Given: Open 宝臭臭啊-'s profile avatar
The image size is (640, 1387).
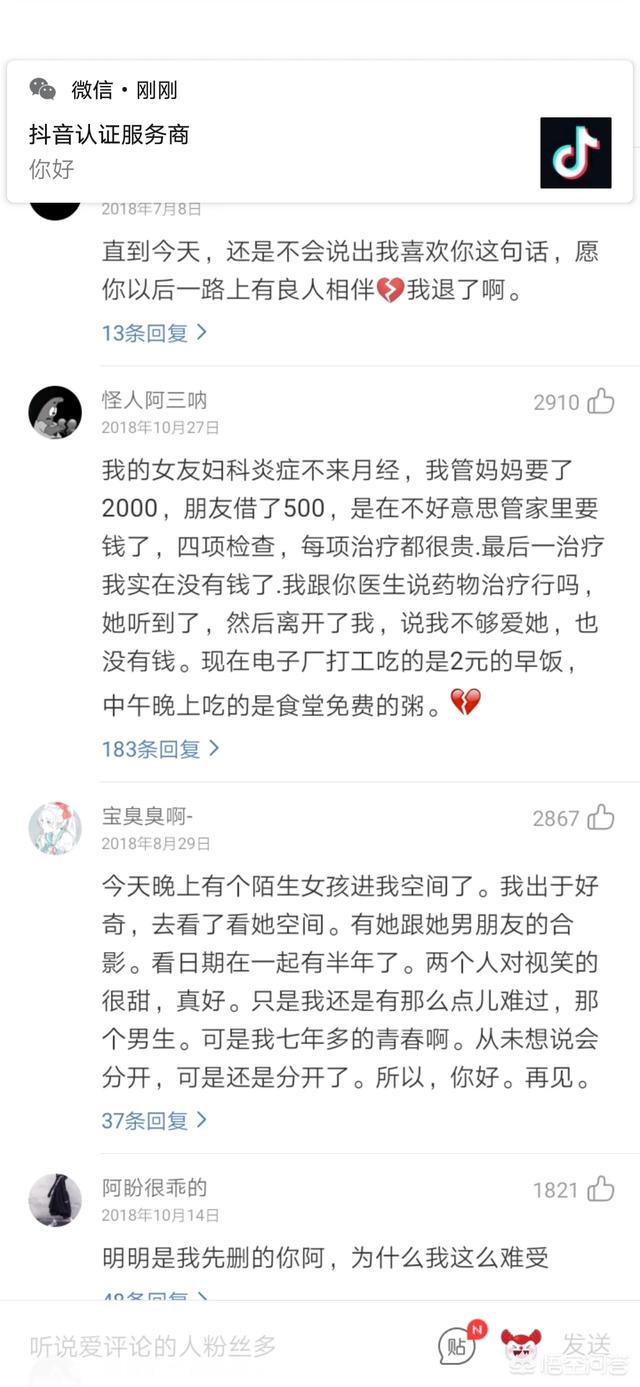Looking at the screenshot, I should (55, 828).
